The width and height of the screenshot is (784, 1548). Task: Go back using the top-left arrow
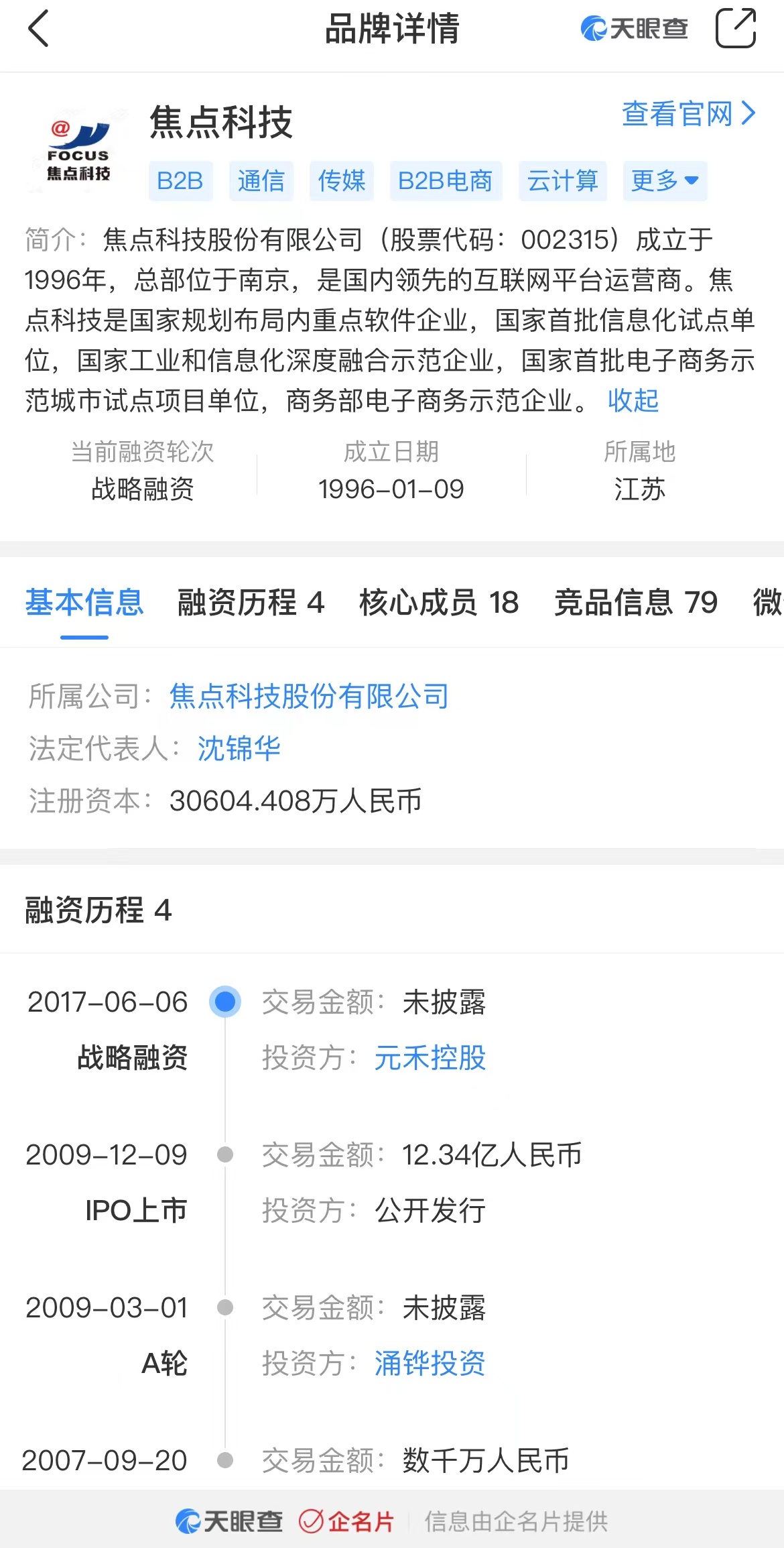click(x=38, y=29)
